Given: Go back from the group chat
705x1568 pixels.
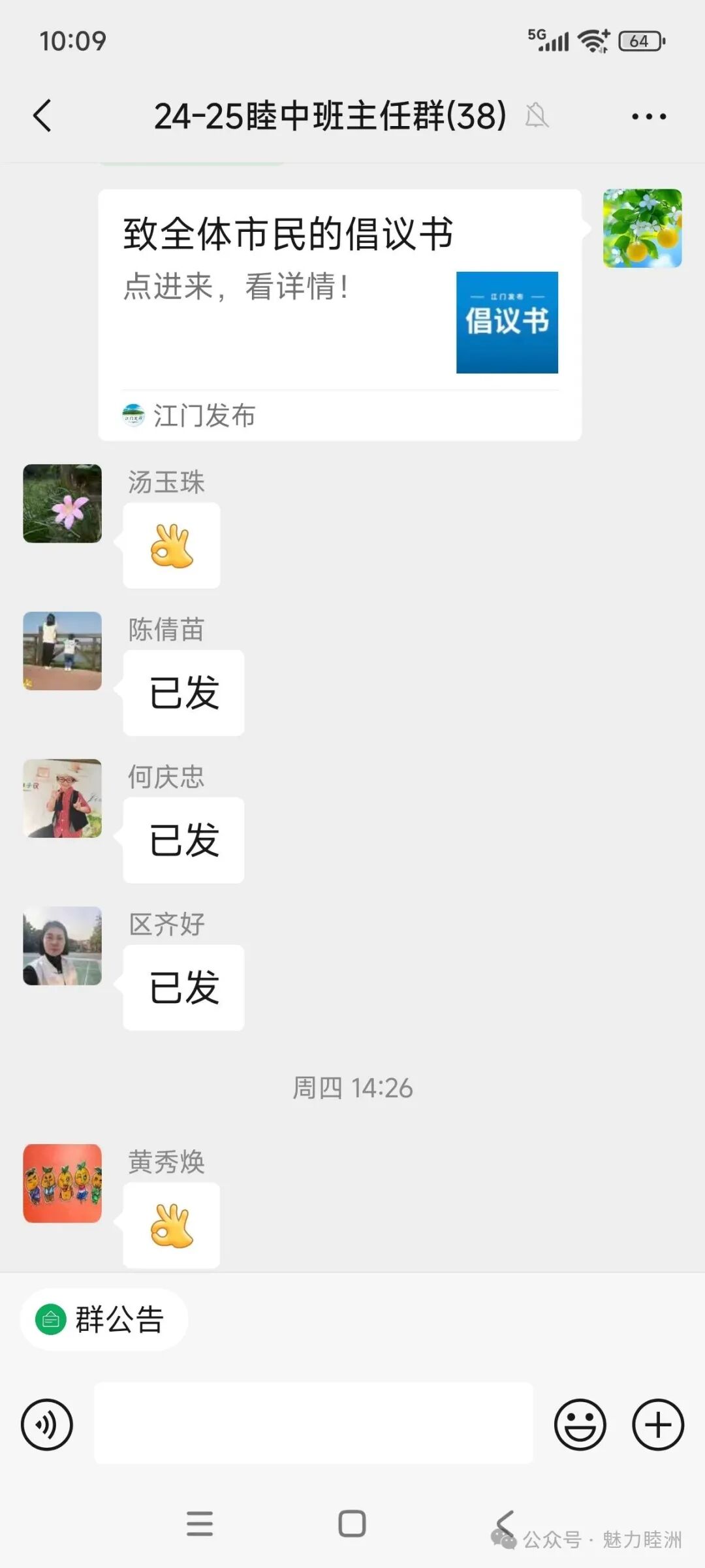Looking at the screenshot, I should 42,116.
